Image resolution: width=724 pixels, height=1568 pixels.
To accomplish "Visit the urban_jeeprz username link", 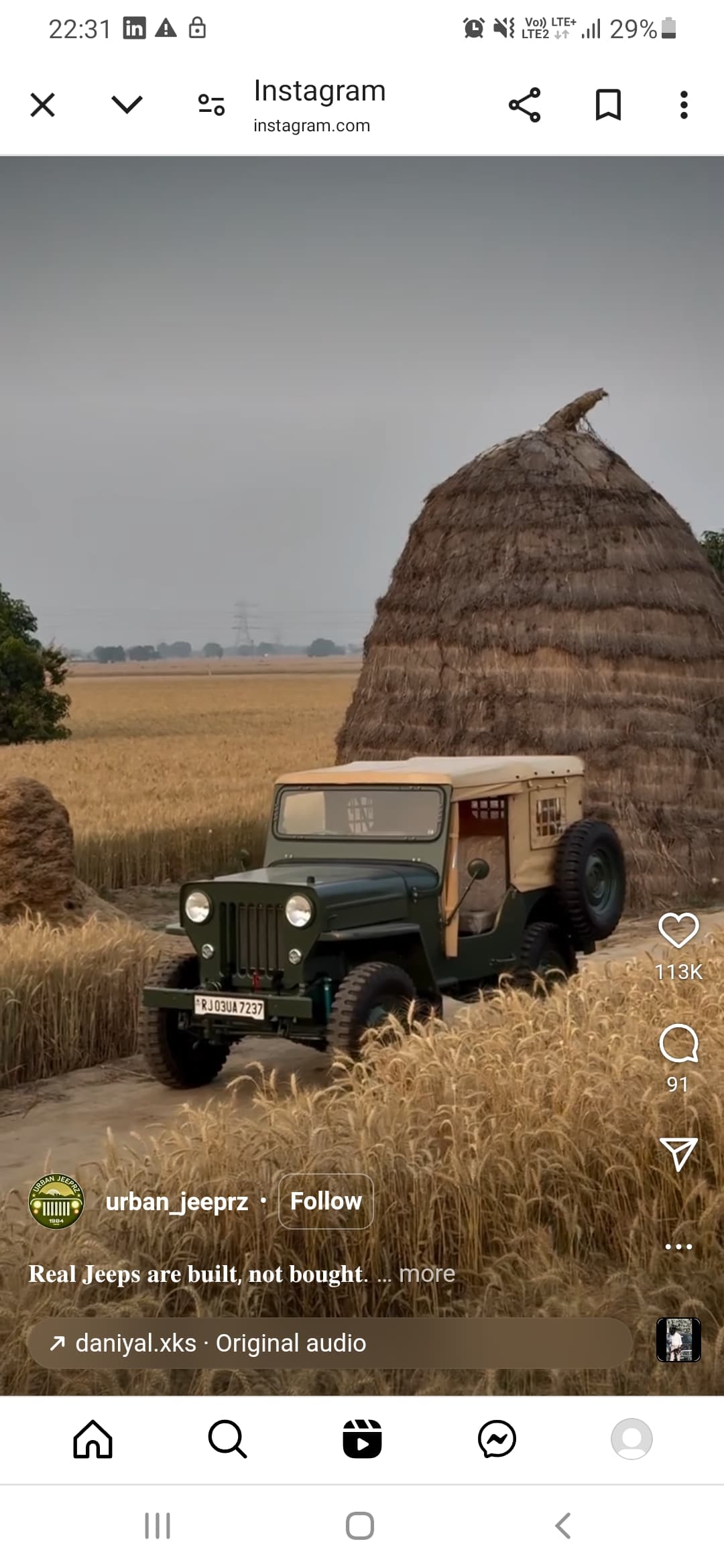I will pyautogui.click(x=177, y=1201).
